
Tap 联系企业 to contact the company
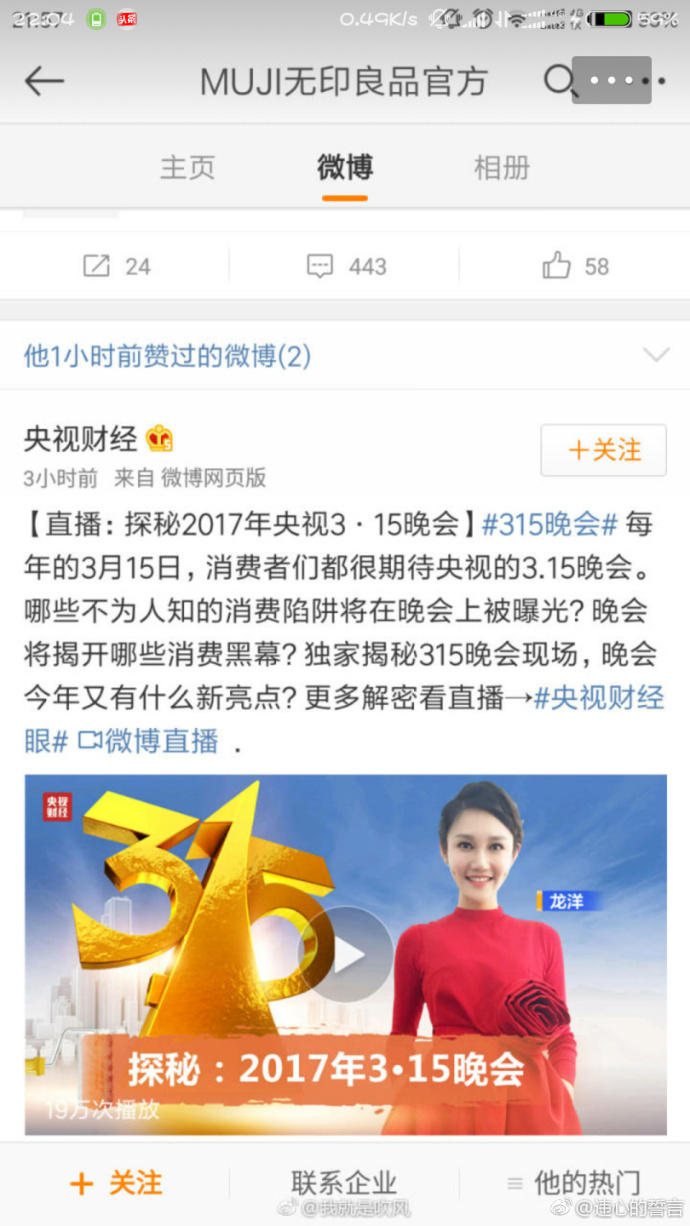344,1183
